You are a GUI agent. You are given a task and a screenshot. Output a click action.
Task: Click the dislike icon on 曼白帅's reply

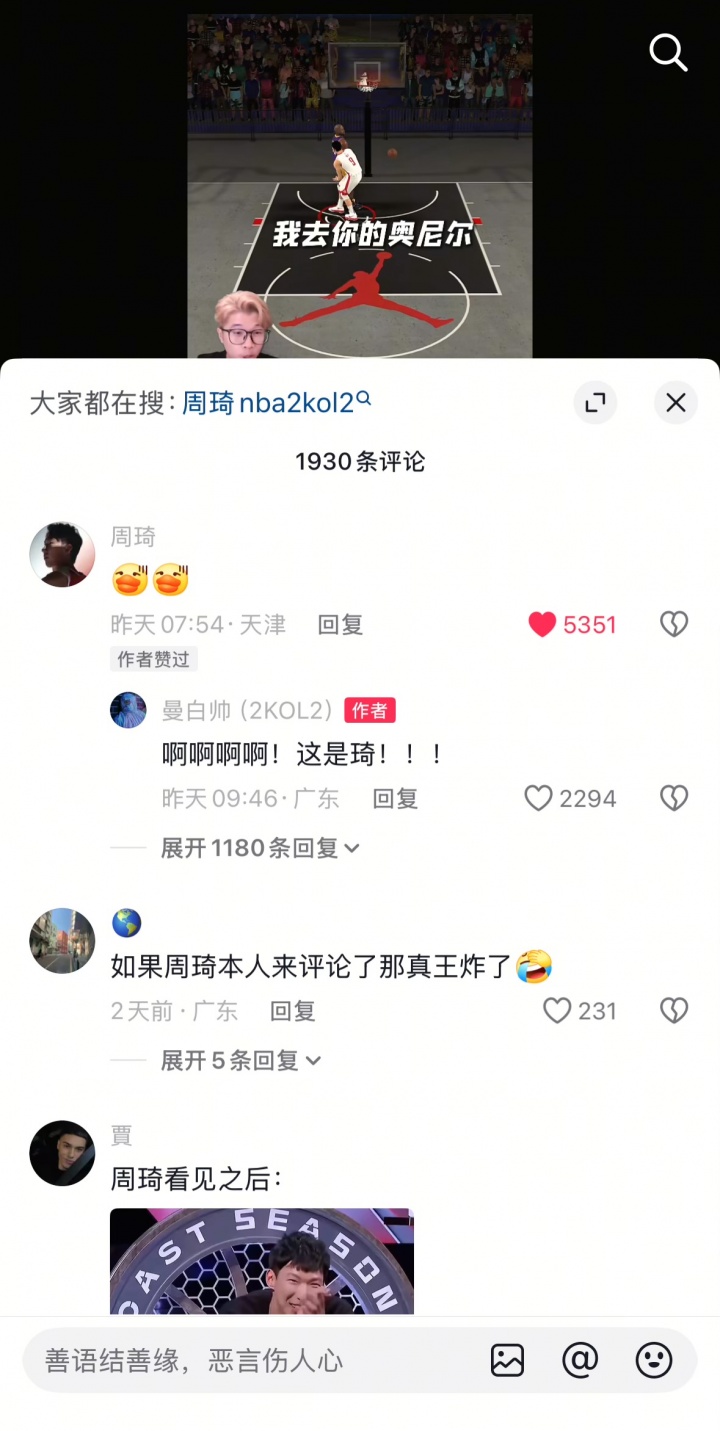click(674, 797)
